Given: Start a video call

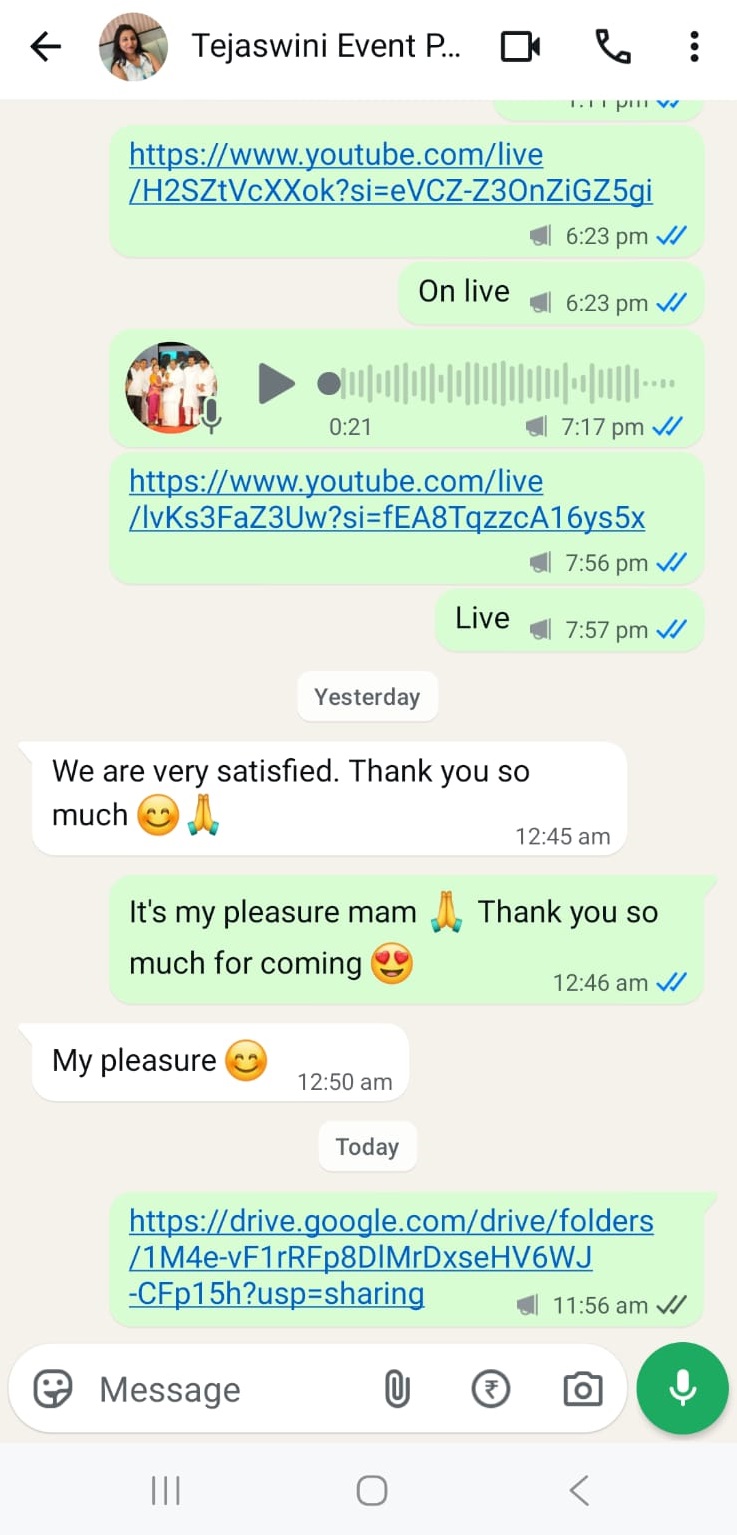Looking at the screenshot, I should coord(520,47).
